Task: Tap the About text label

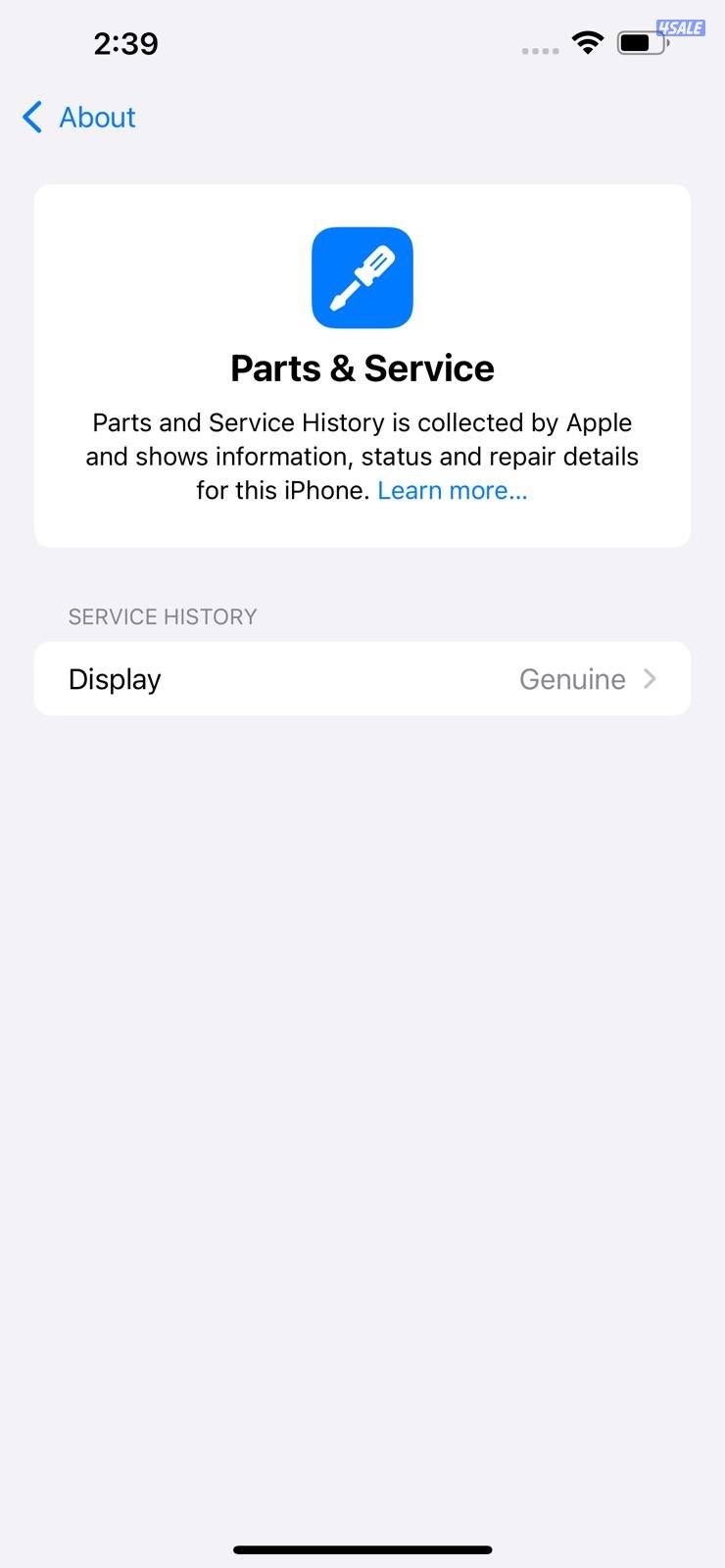Action: click(x=97, y=117)
